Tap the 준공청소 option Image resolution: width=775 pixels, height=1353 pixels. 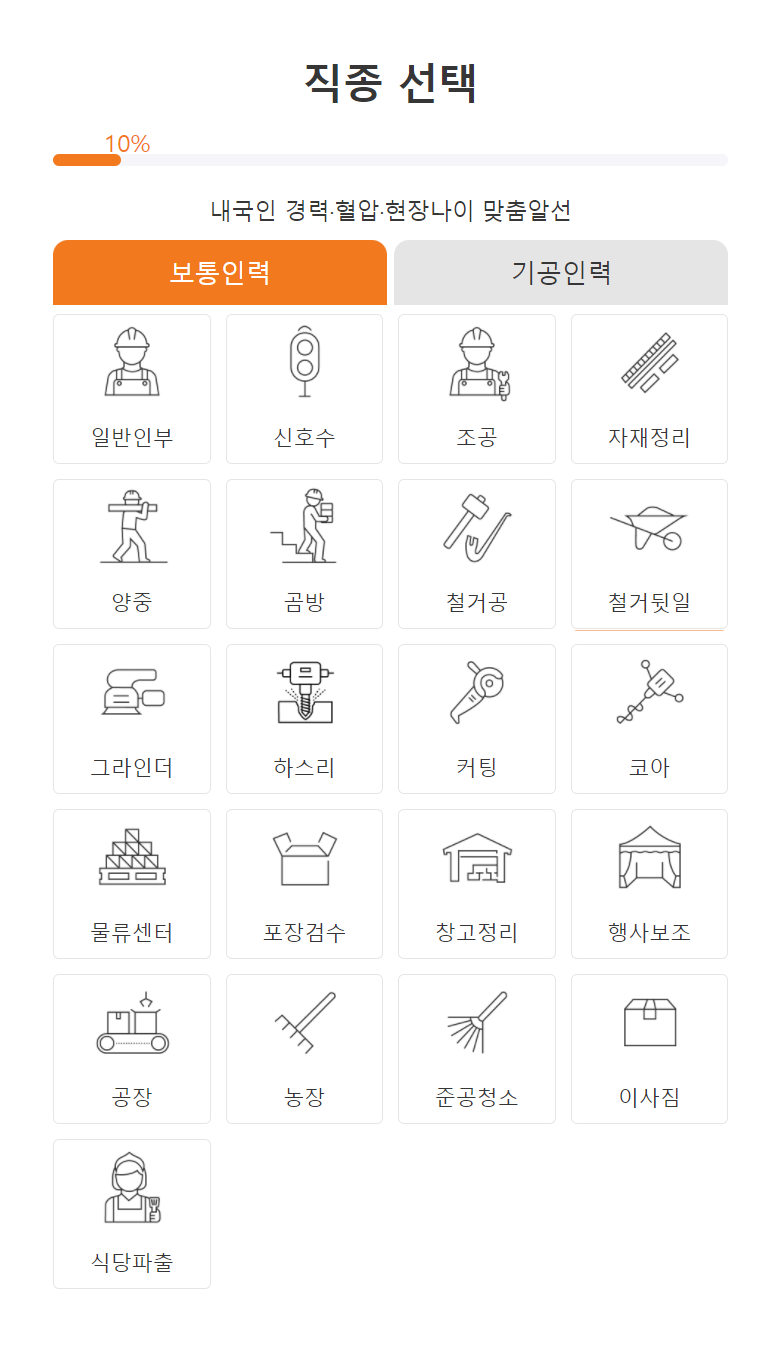tap(477, 1049)
